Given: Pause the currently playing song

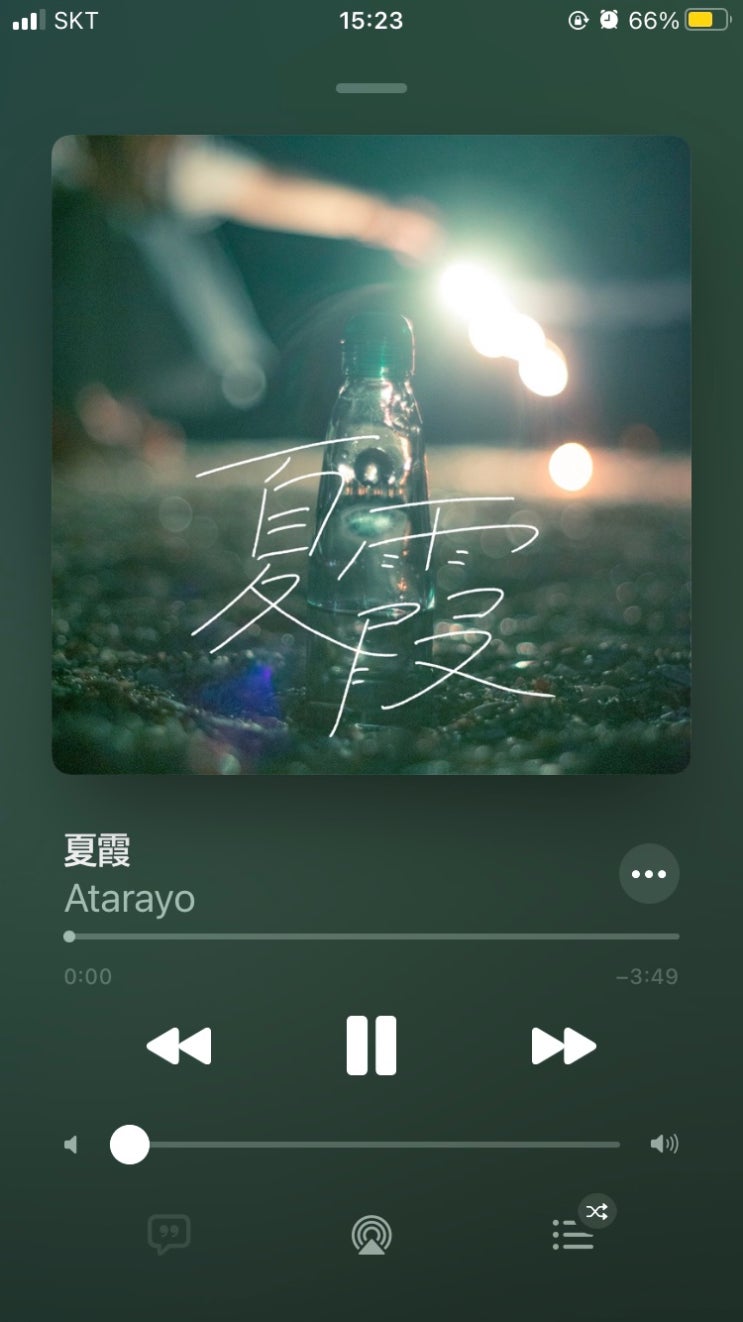Looking at the screenshot, I should pos(371,1044).
